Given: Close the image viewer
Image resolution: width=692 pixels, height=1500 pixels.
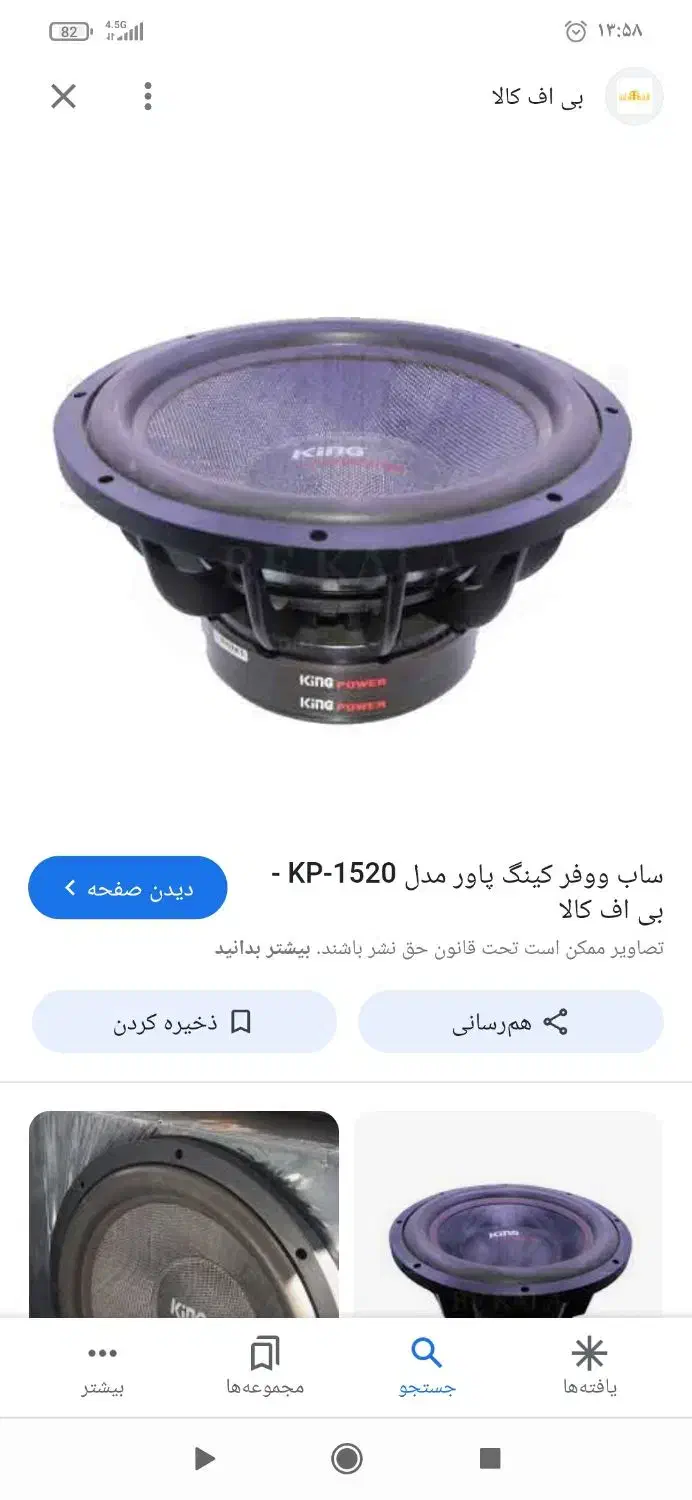Looking at the screenshot, I should coord(63,97).
